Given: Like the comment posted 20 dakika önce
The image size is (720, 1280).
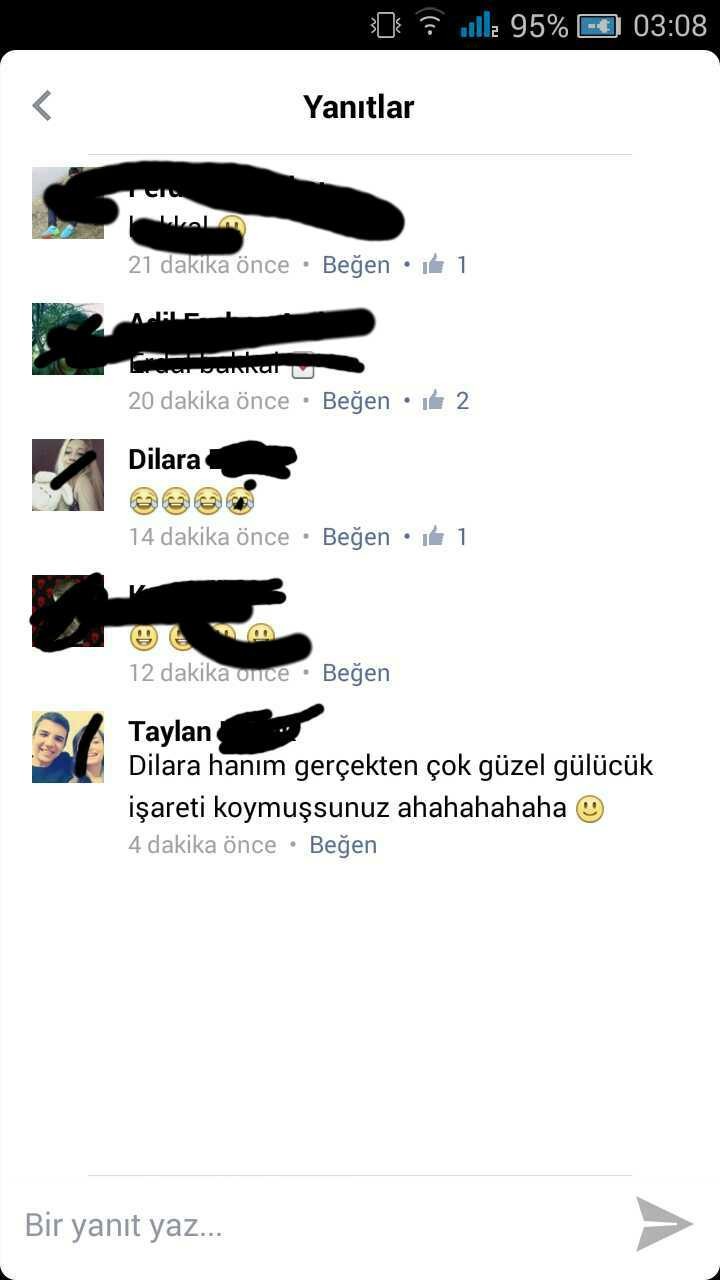Looking at the screenshot, I should click(356, 401).
